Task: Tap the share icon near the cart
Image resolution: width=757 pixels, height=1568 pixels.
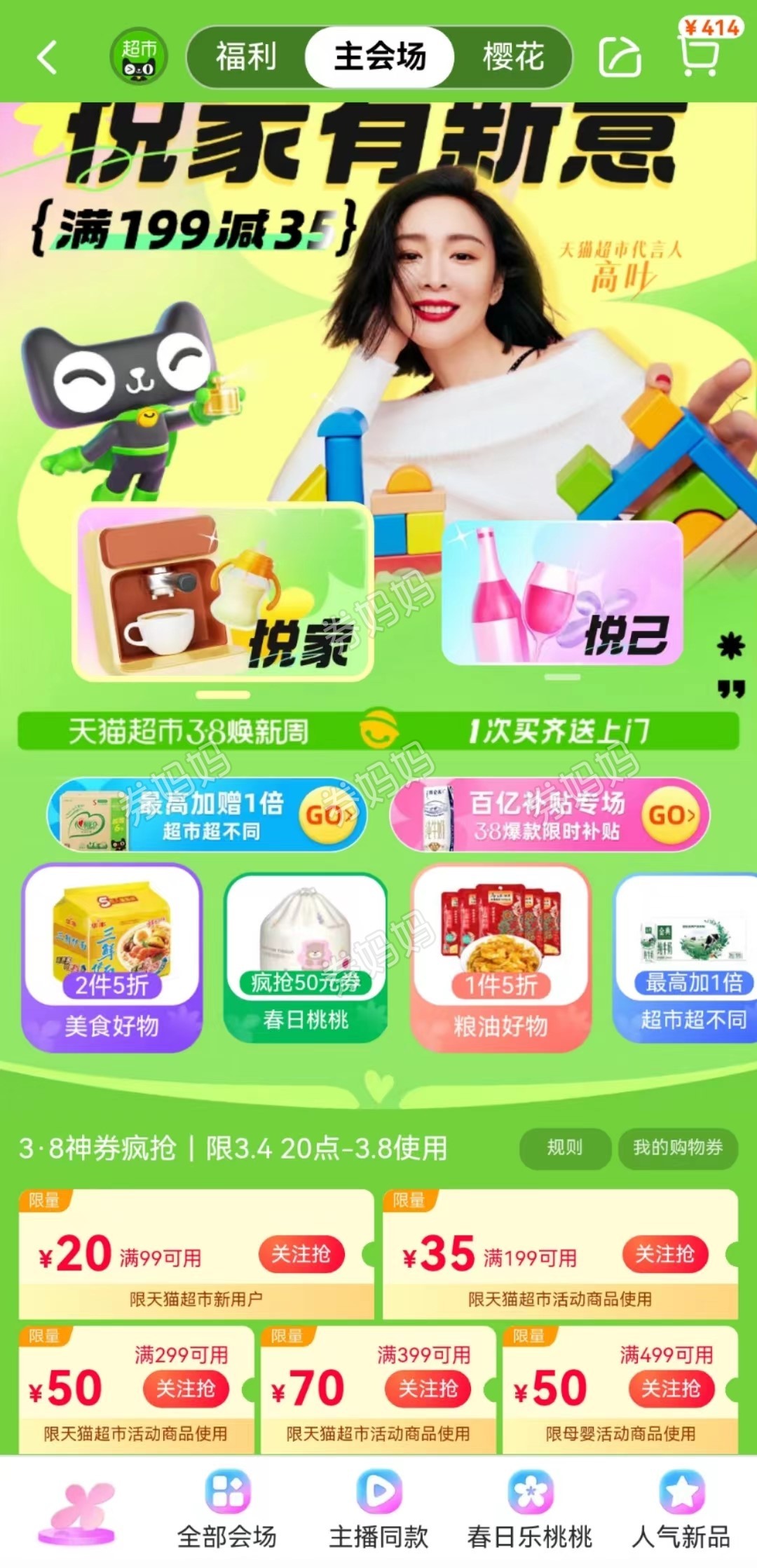Action: pyautogui.click(x=621, y=59)
